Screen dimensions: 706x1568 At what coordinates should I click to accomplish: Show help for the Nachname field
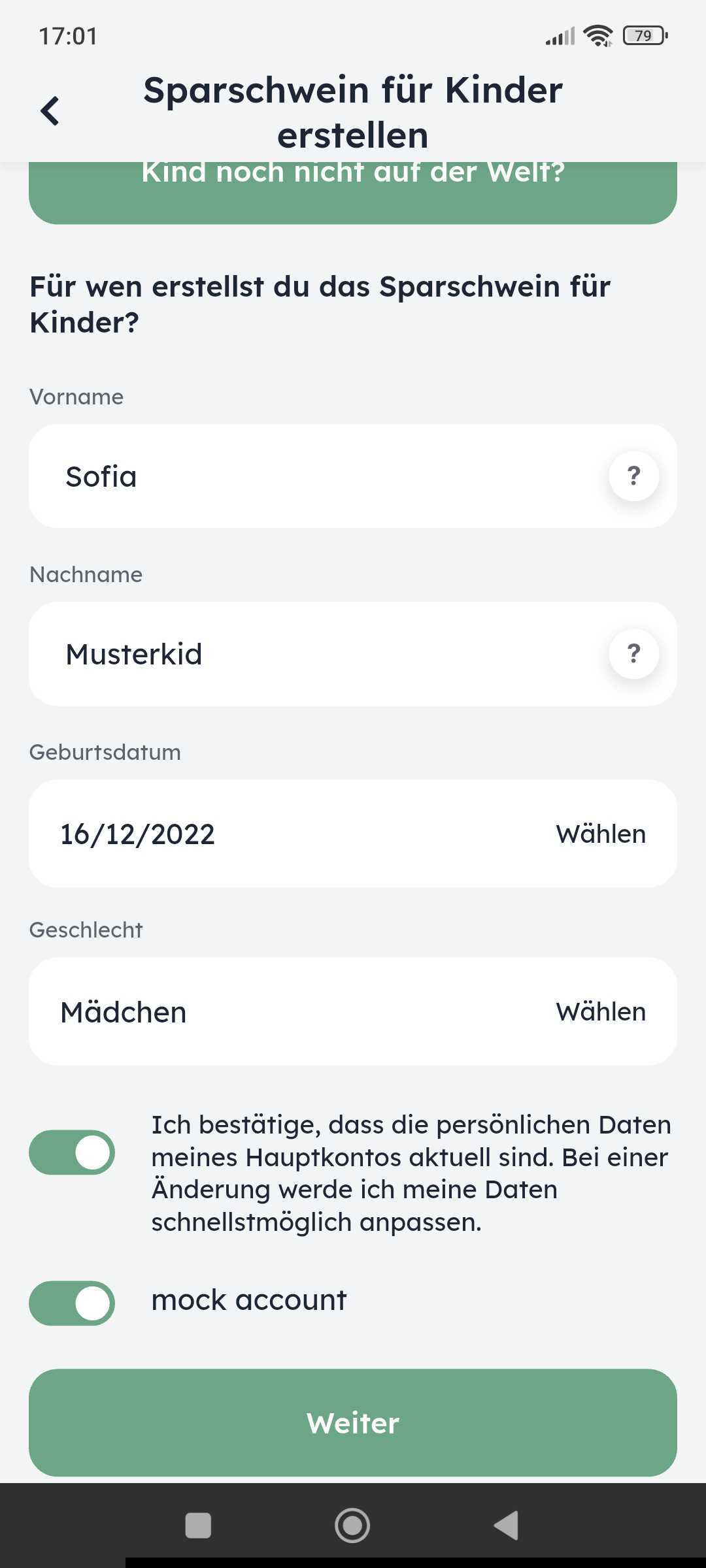[x=633, y=654]
